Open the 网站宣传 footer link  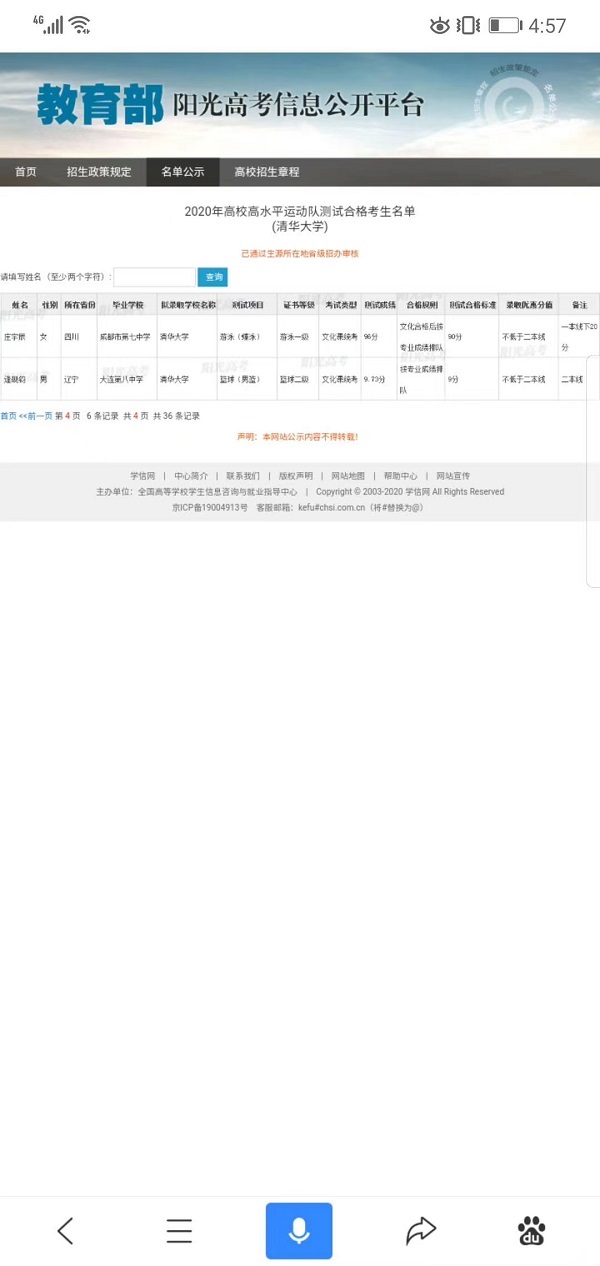click(x=453, y=476)
